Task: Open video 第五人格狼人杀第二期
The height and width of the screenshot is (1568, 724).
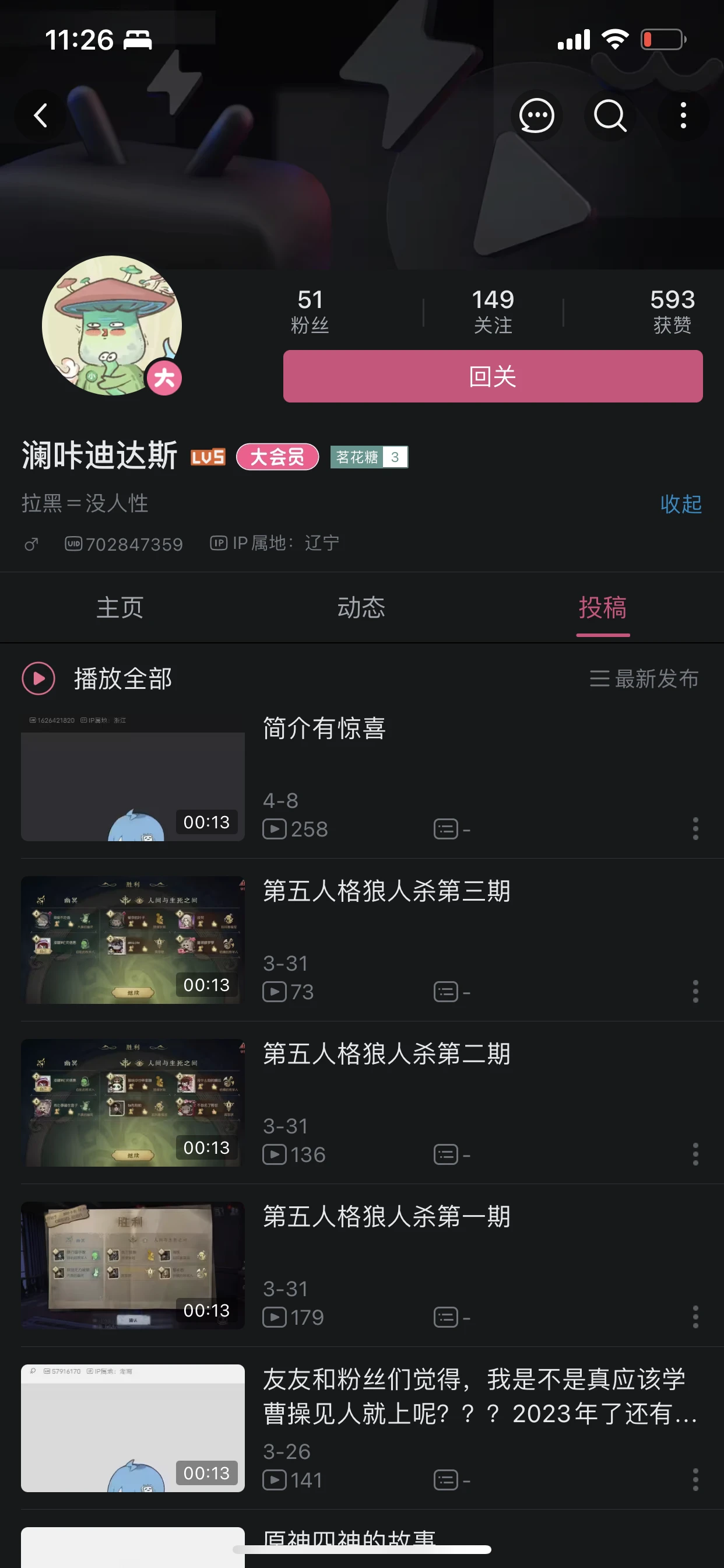Action: click(386, 1053)
